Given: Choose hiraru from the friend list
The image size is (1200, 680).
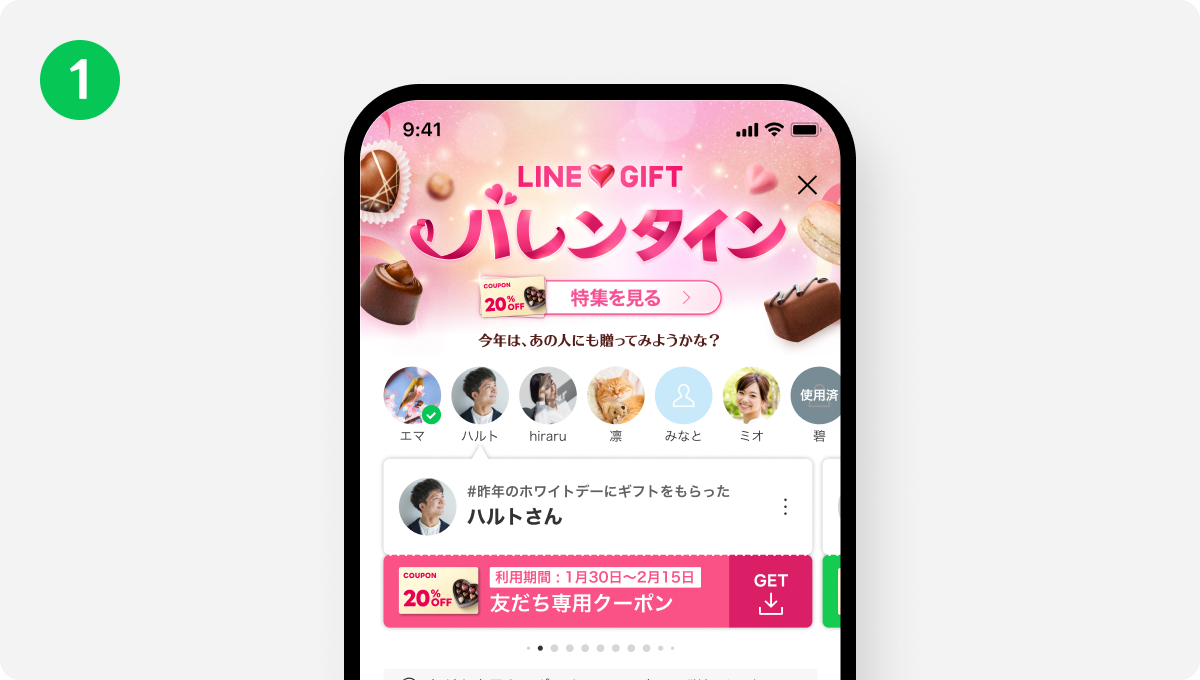Looking at the screenshot, I should coord(548,396).
